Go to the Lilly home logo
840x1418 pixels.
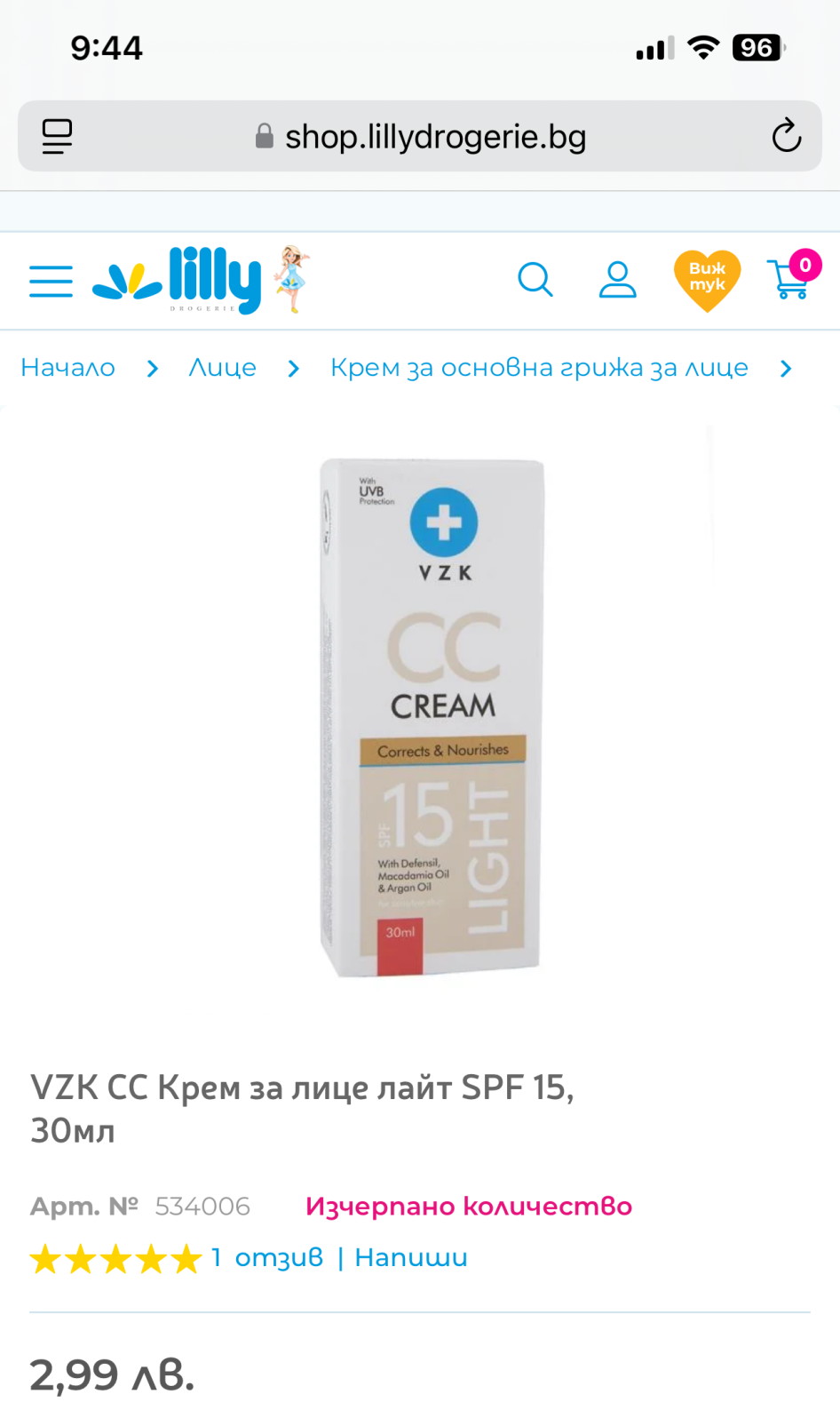[201, 280]
